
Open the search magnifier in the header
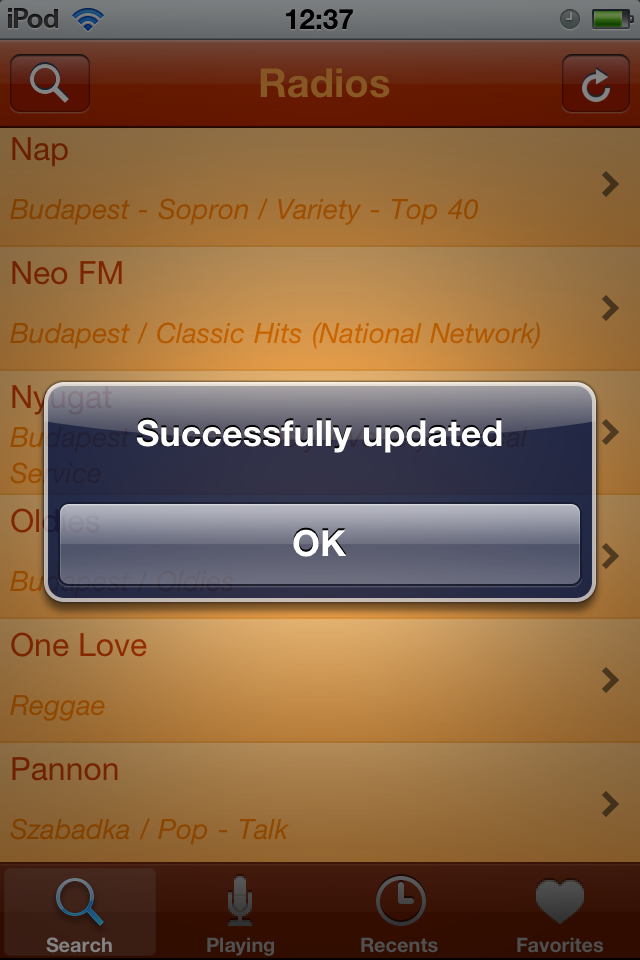50,83
